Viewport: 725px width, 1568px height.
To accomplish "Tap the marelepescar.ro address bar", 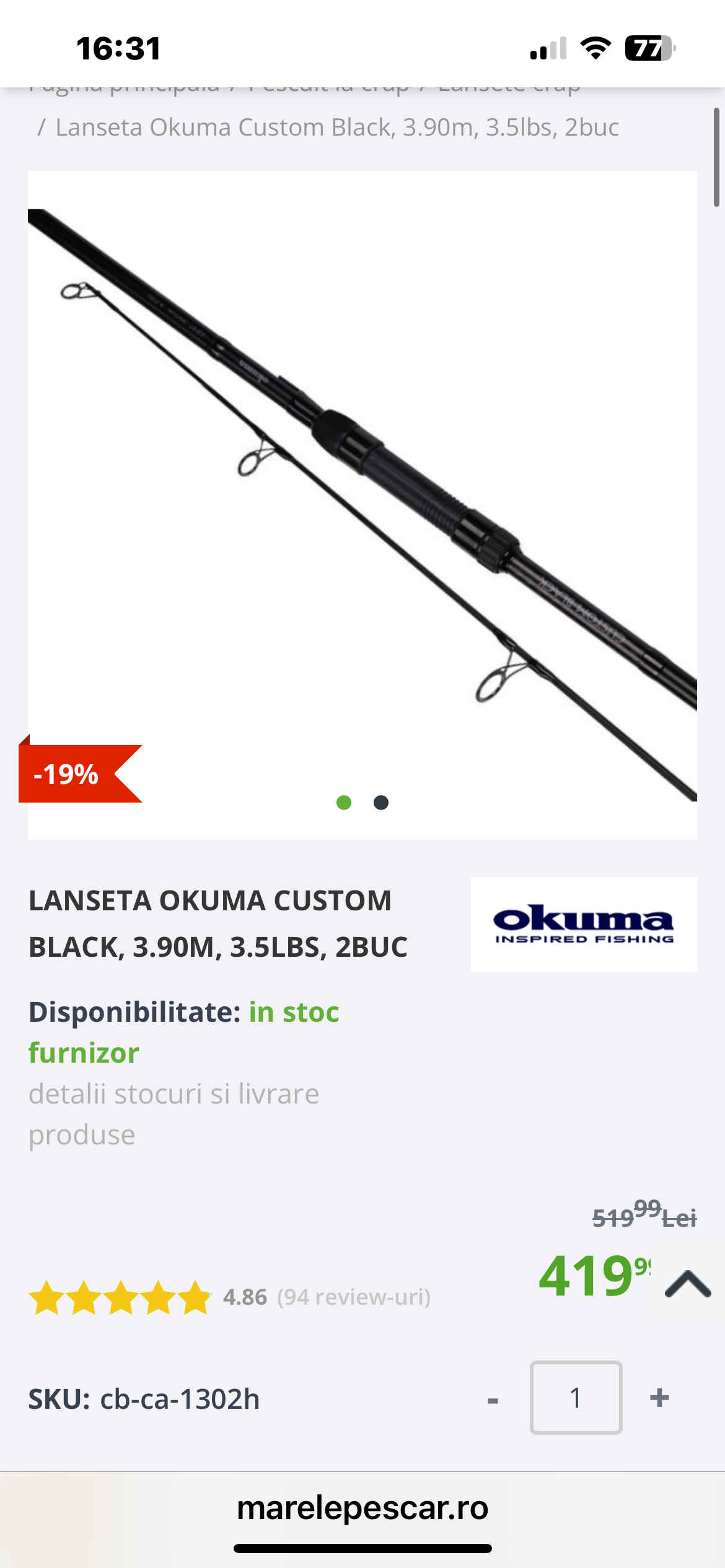I will point(362,1507).
